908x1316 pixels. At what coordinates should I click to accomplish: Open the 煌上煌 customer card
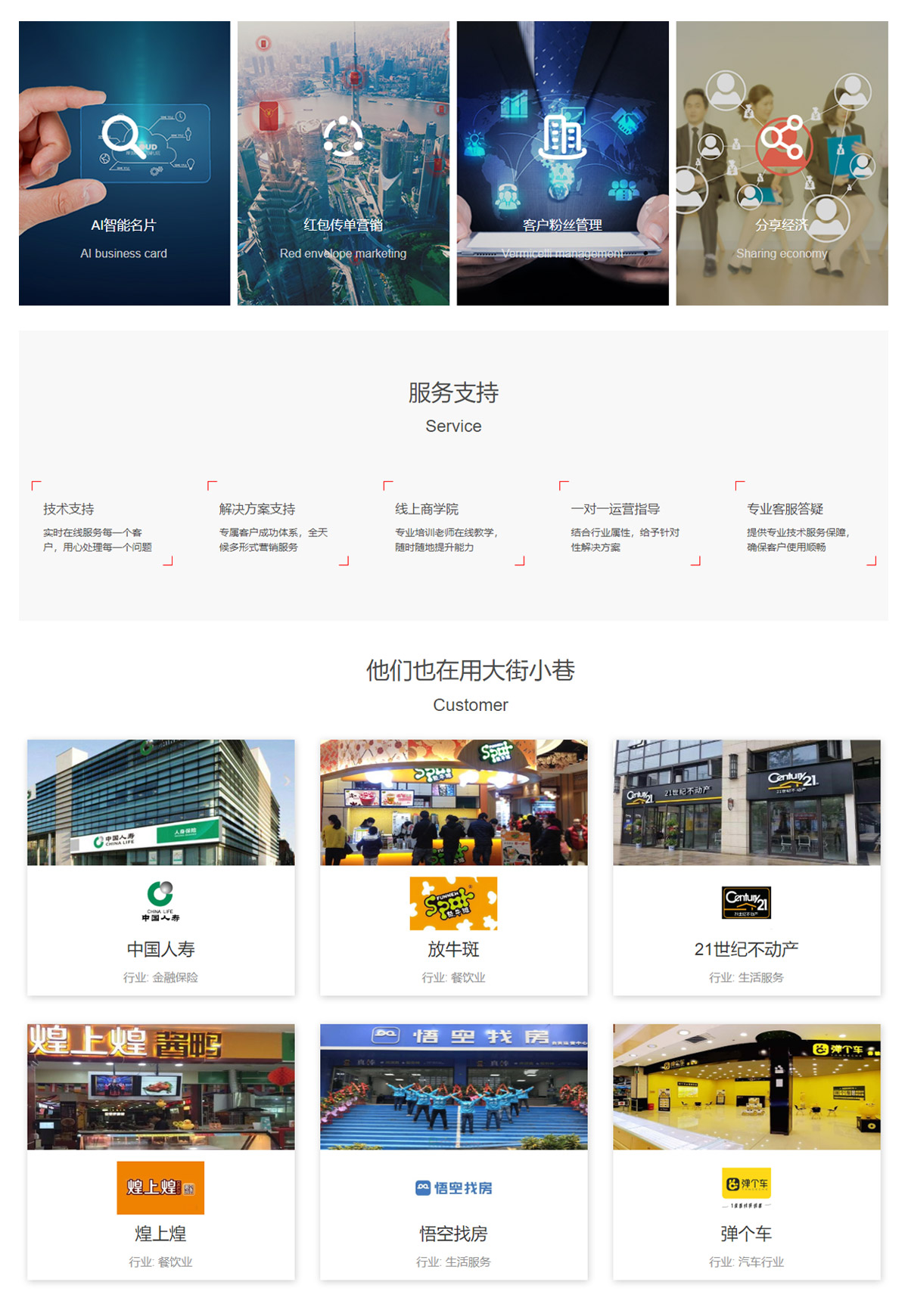click(x=160, y=1151)
